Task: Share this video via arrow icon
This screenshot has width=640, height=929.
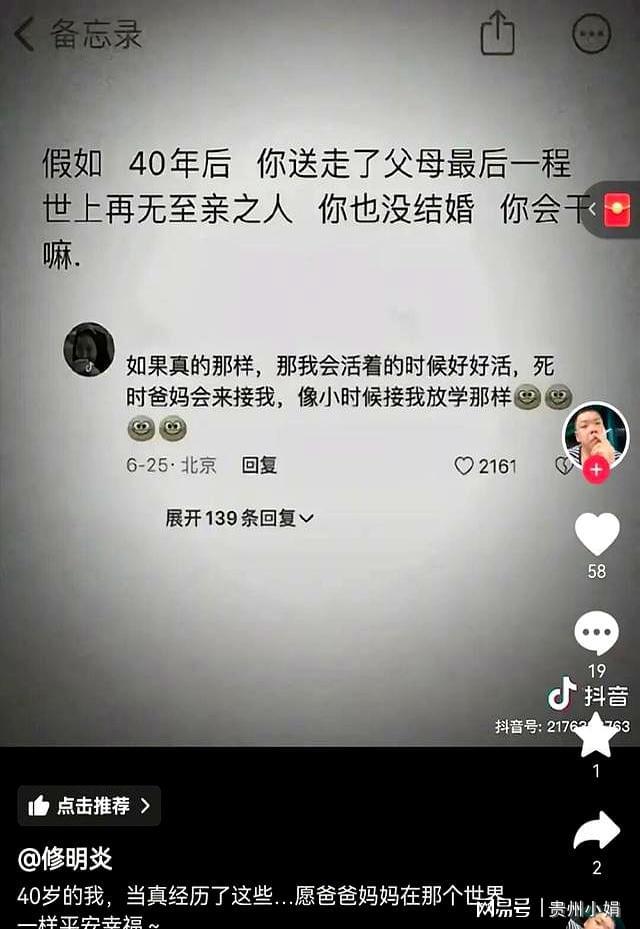Action: click(597, 833)
